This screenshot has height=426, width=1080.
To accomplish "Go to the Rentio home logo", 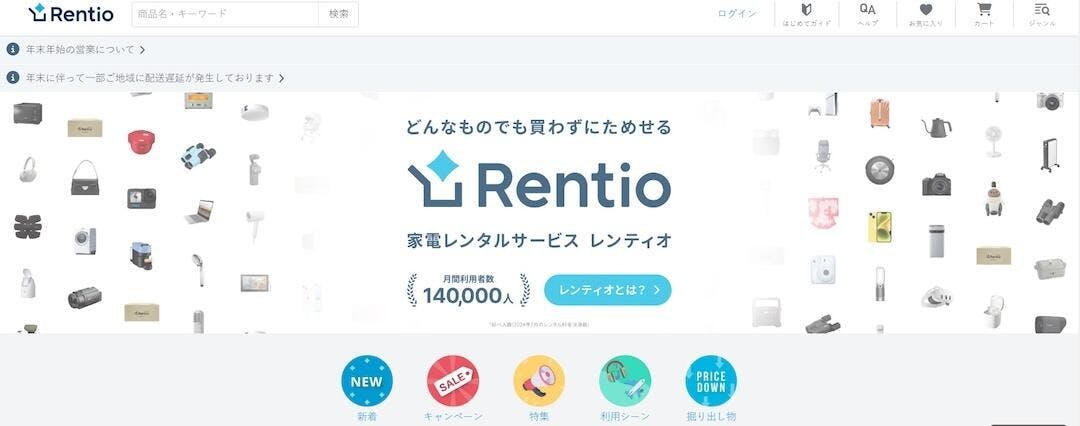I will coord(71,13).
